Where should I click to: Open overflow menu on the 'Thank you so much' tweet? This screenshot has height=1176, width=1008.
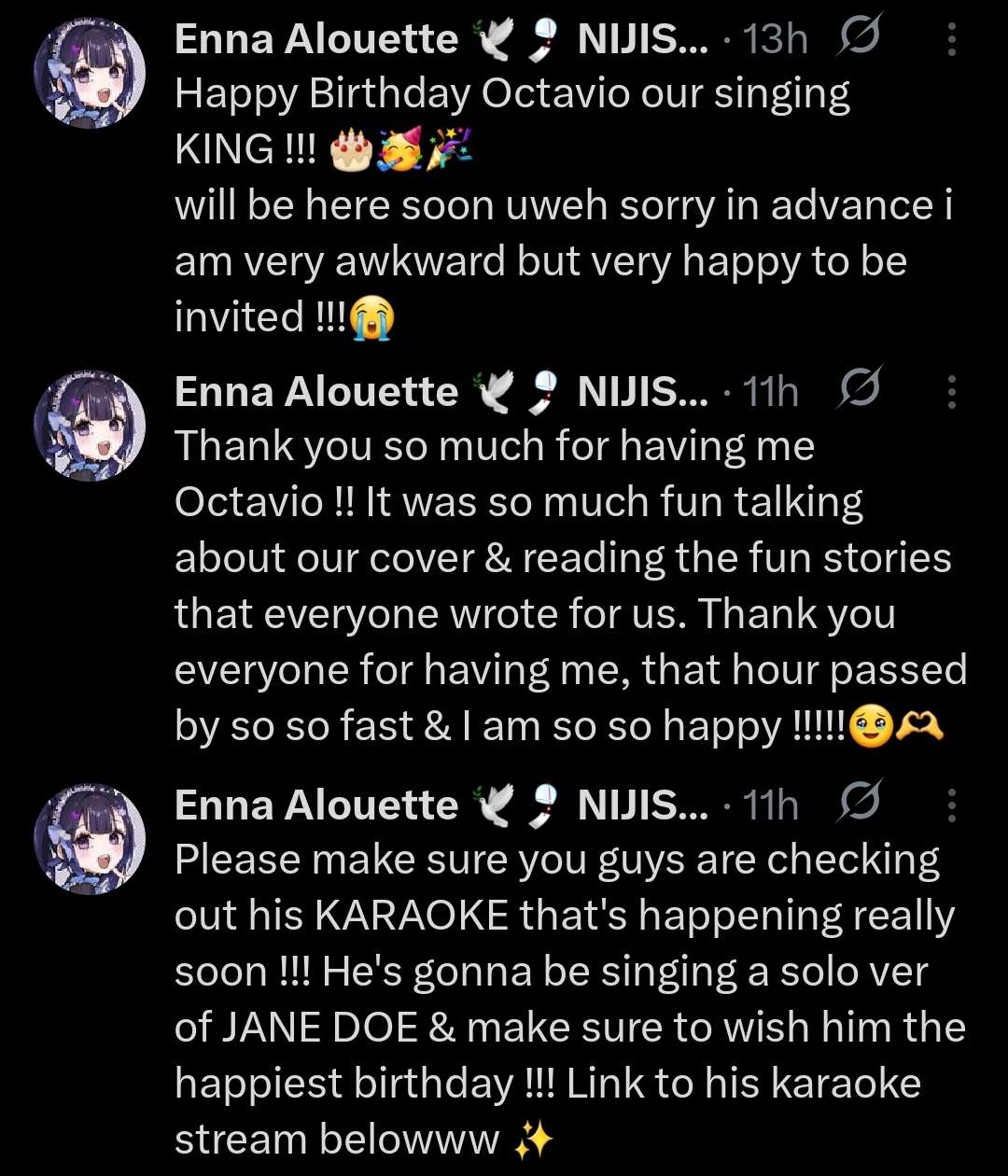pyautogui.click(x=951, y=392)
